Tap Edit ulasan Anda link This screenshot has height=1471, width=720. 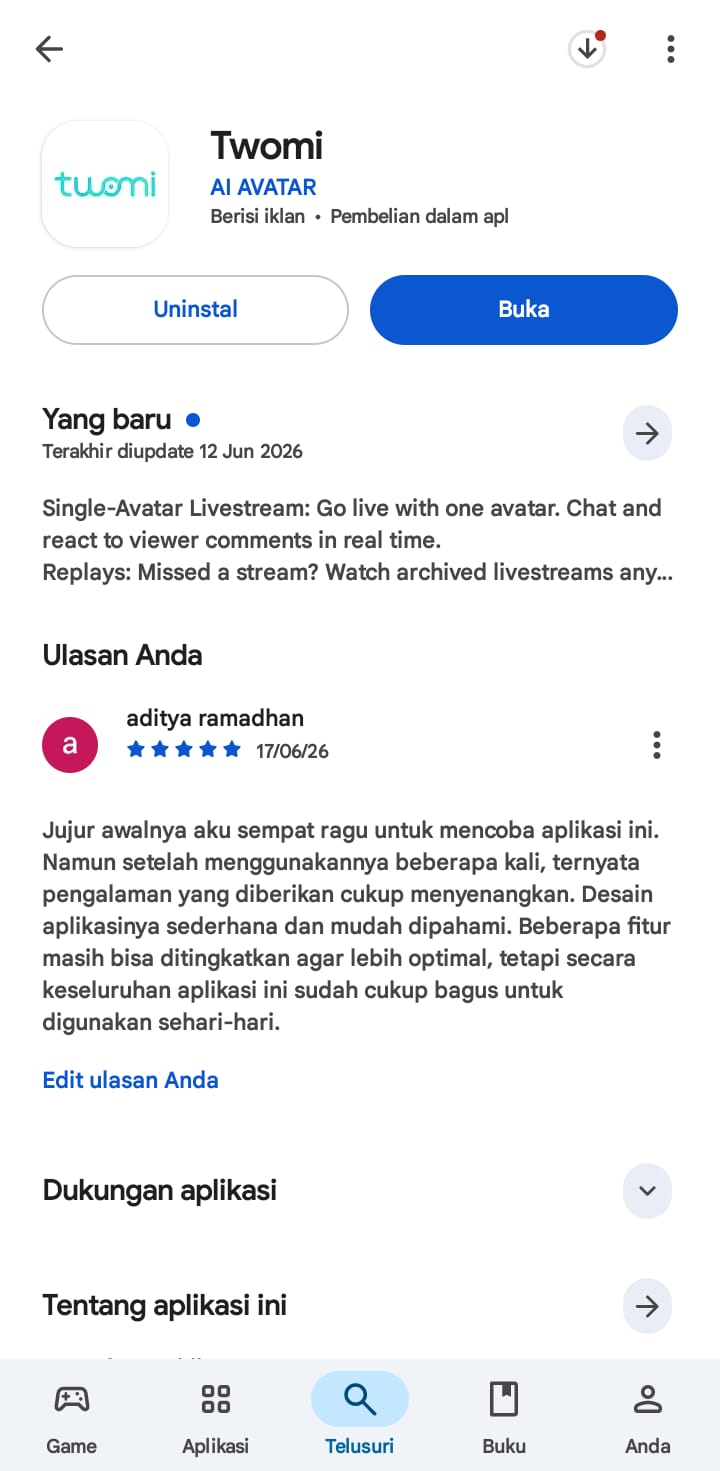tap(130, 1080)
